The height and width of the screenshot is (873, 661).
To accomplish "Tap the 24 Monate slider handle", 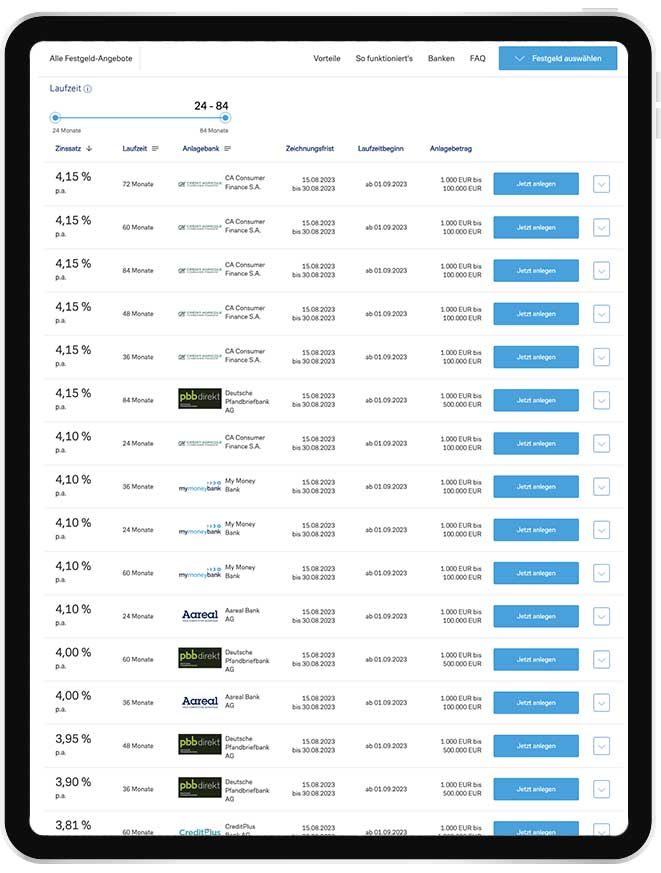I will point(55,117).
